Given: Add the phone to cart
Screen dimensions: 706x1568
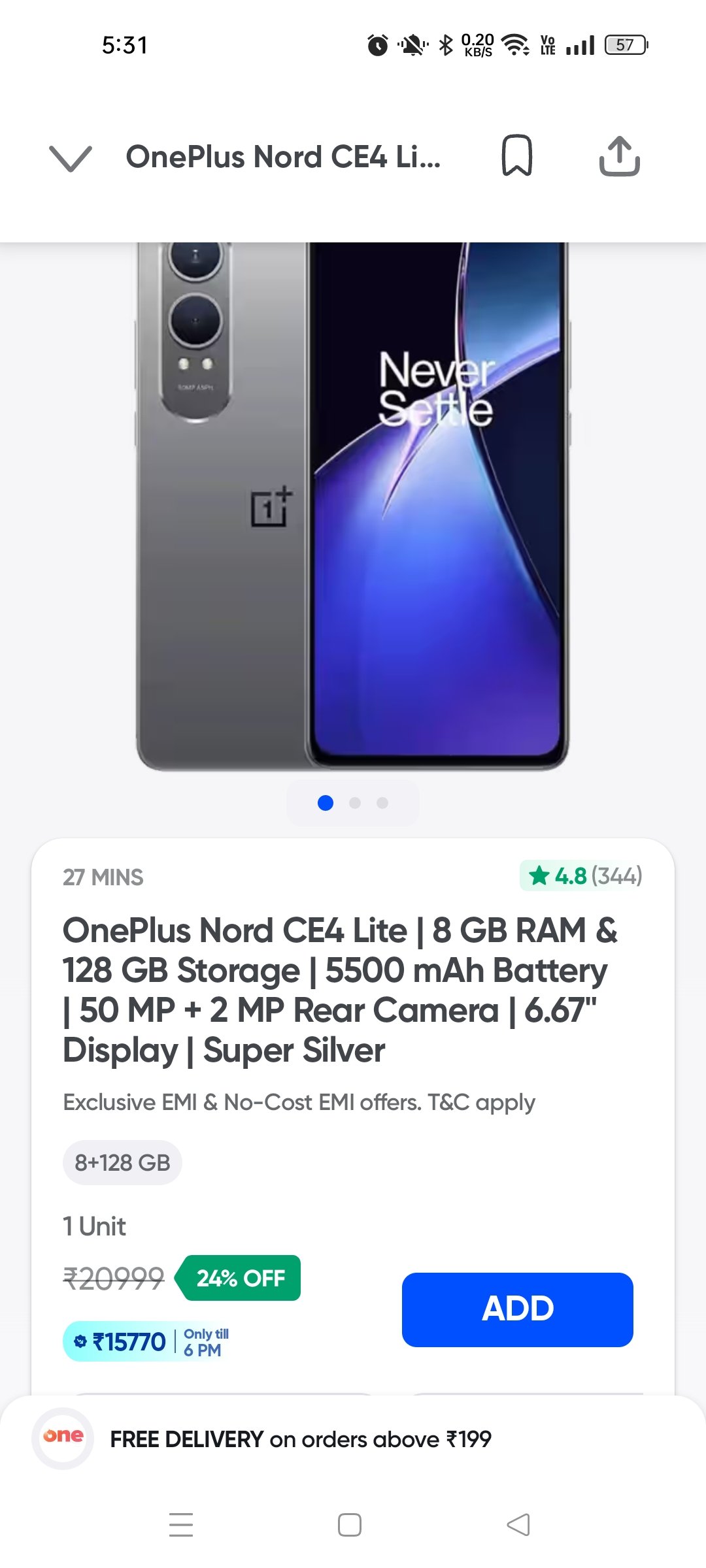Looking at the screenshot, I should coord(517,1309).
